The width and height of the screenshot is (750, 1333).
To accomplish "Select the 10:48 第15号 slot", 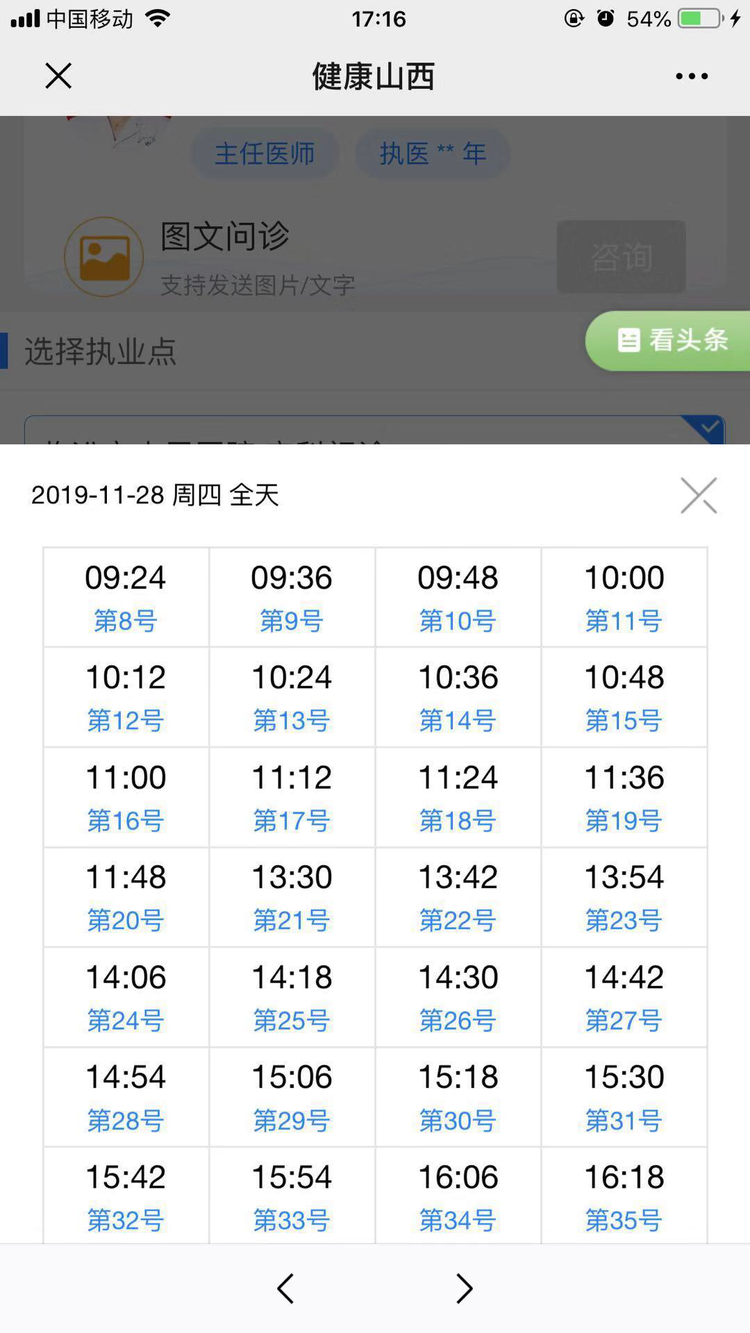I will click(x=624, y=697).
